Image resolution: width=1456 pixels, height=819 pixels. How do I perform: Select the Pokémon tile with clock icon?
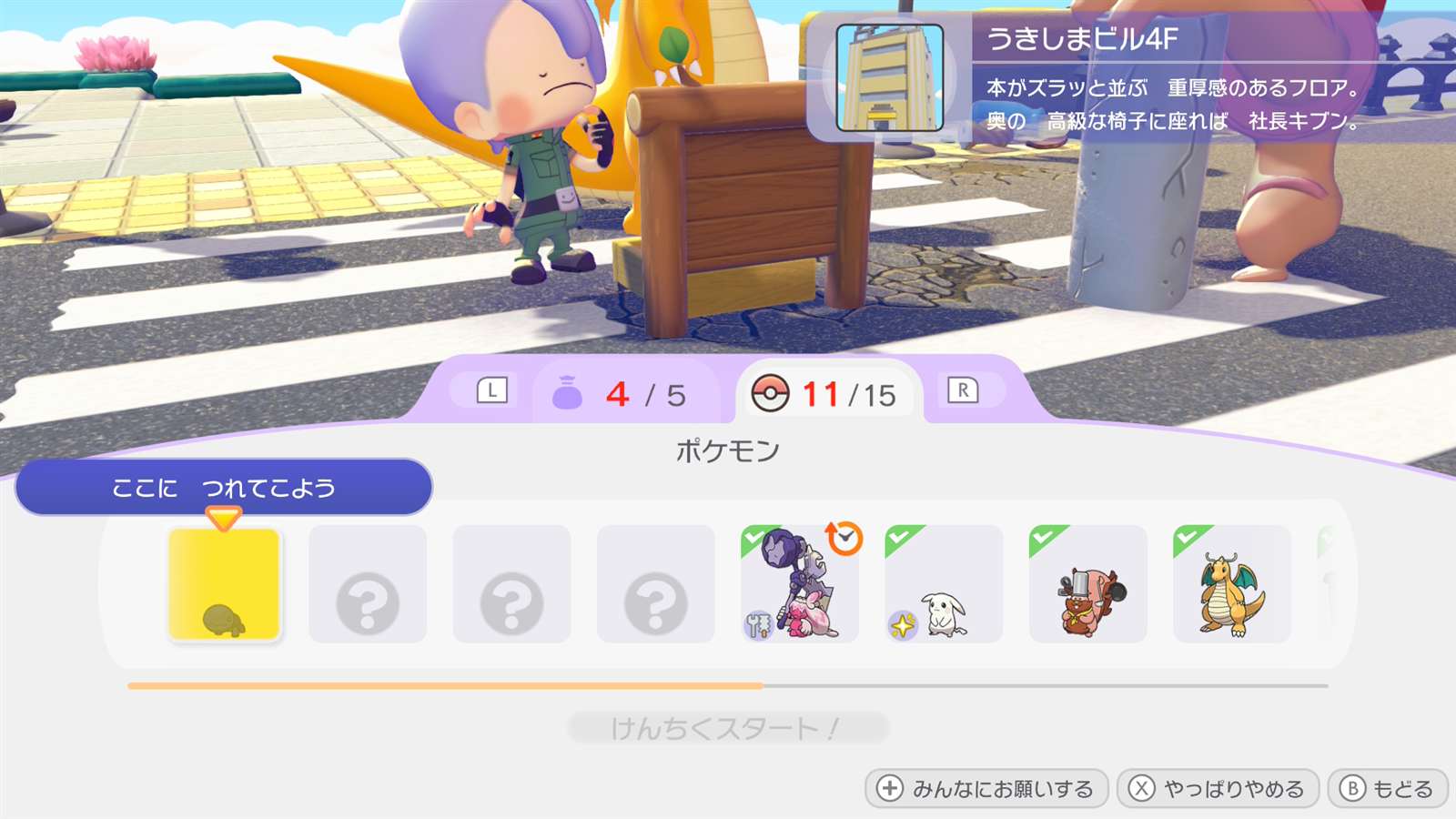pos(800,584)
